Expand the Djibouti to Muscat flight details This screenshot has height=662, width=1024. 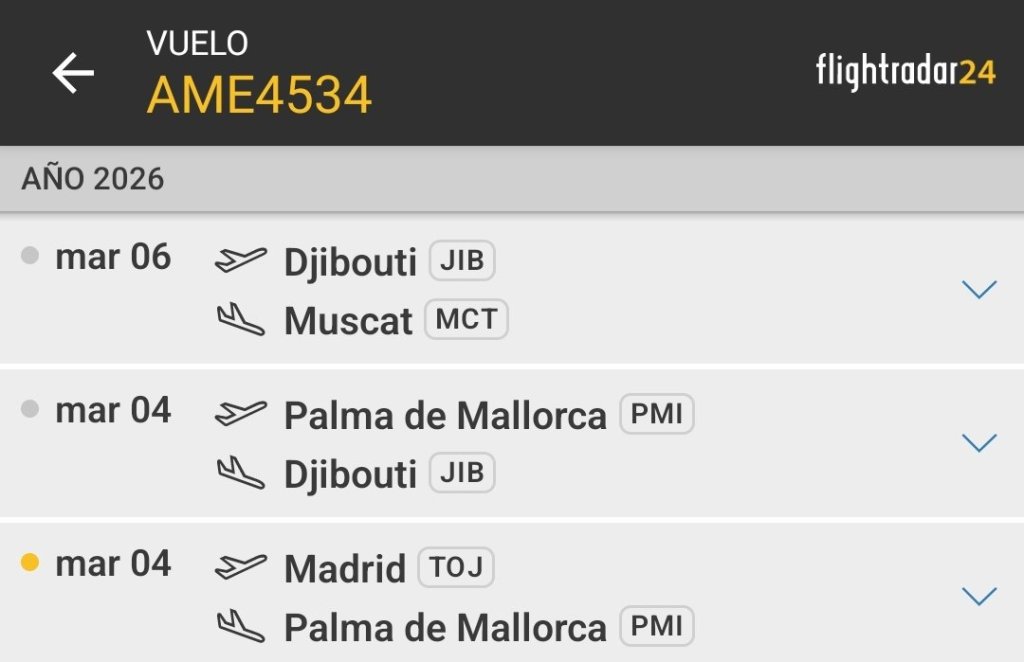click(x=978, y=290)
